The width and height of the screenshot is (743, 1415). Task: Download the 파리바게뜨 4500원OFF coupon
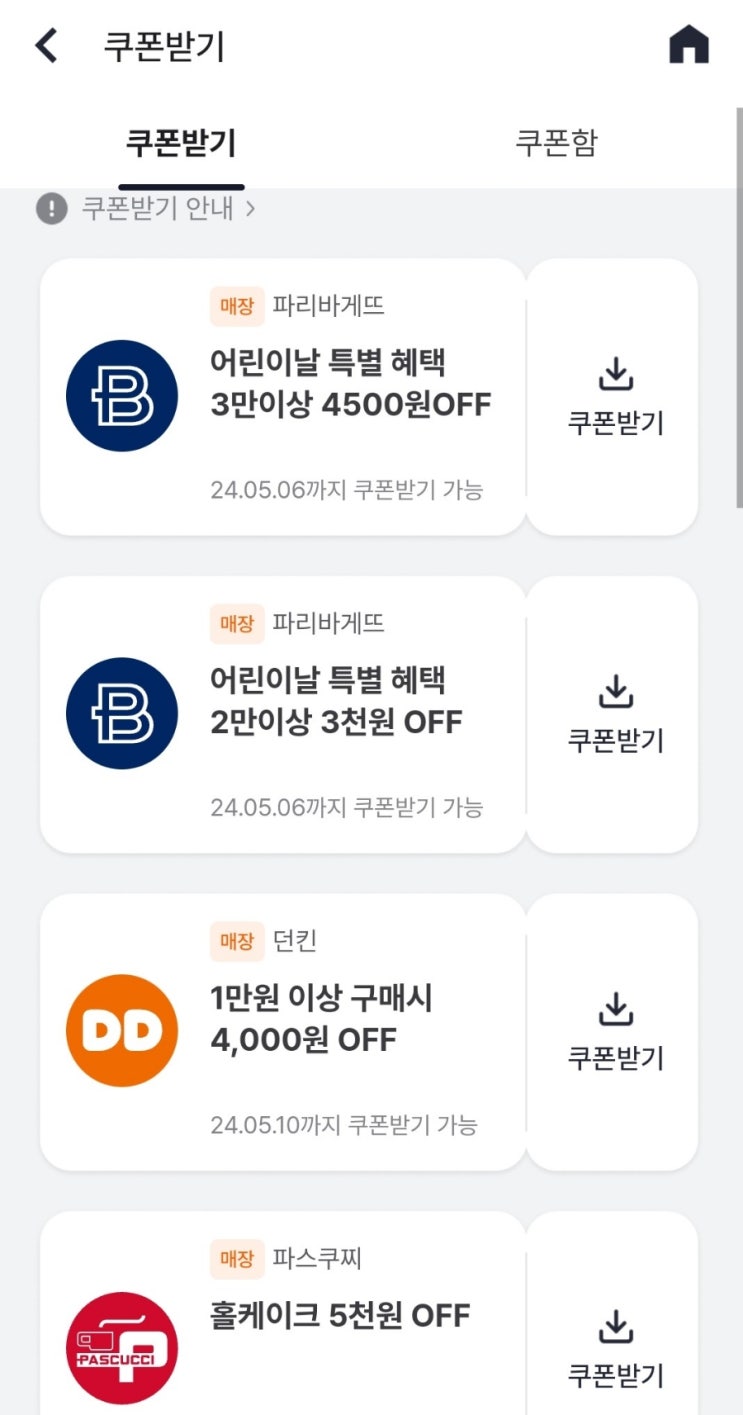tap(614, 397)
